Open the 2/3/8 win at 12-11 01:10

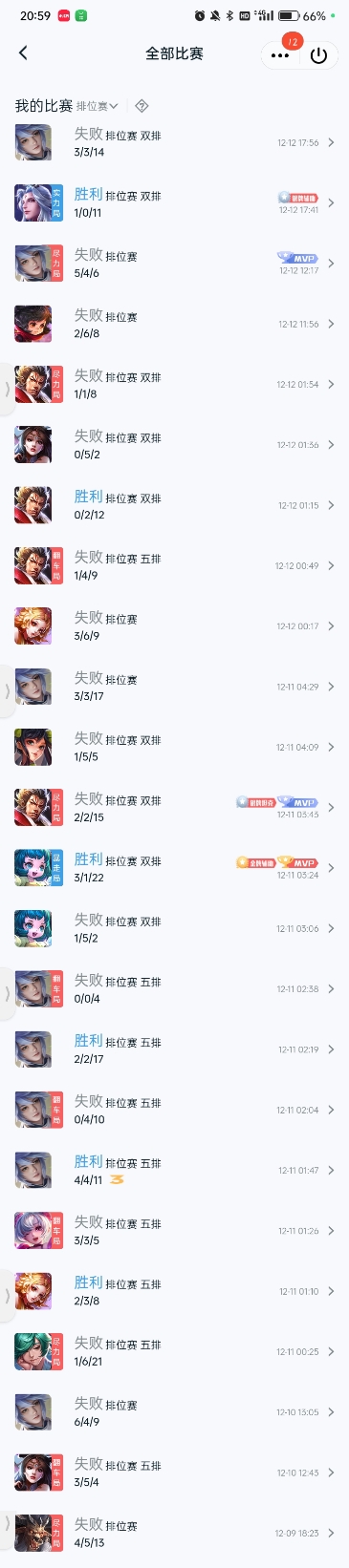coord(174,1291)
